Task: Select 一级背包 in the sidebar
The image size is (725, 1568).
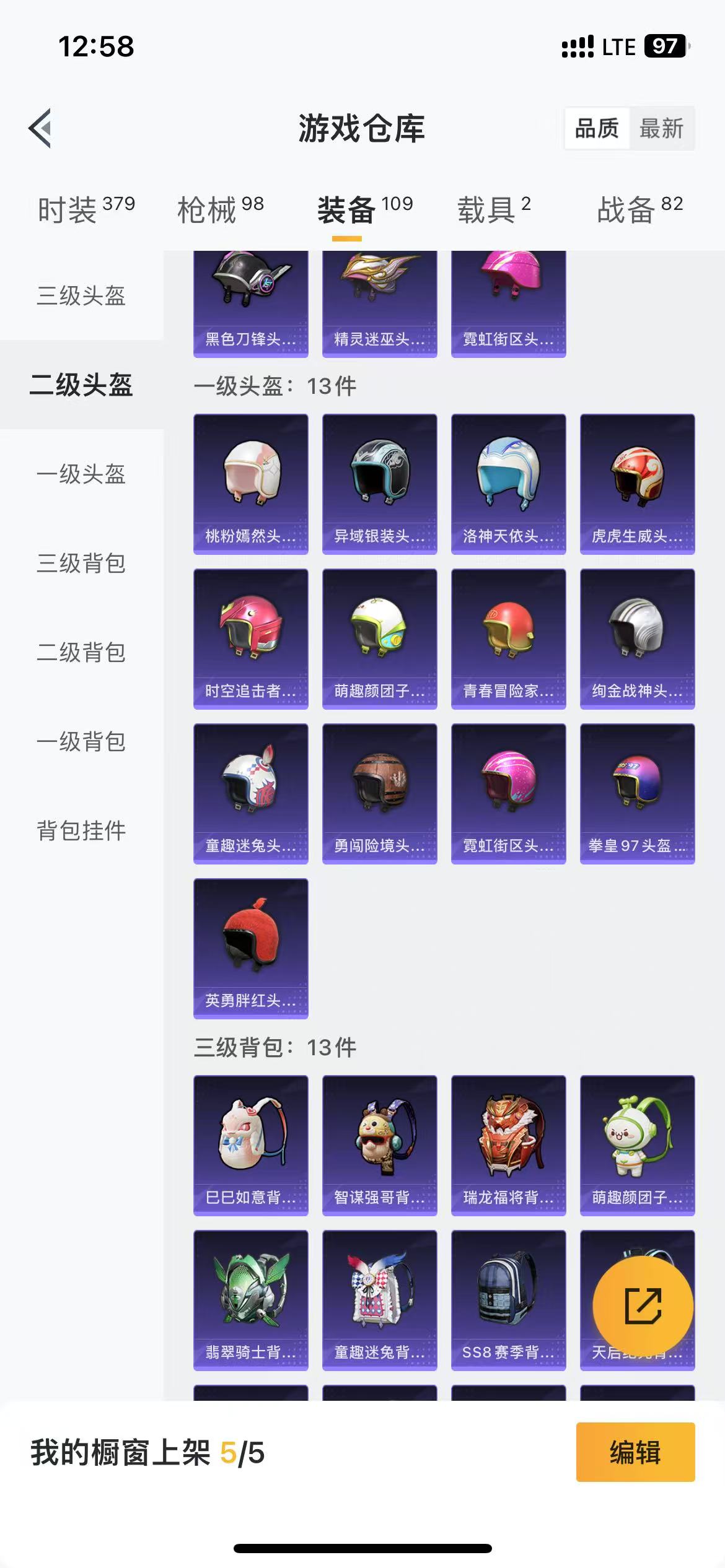Action: (81, 742)
